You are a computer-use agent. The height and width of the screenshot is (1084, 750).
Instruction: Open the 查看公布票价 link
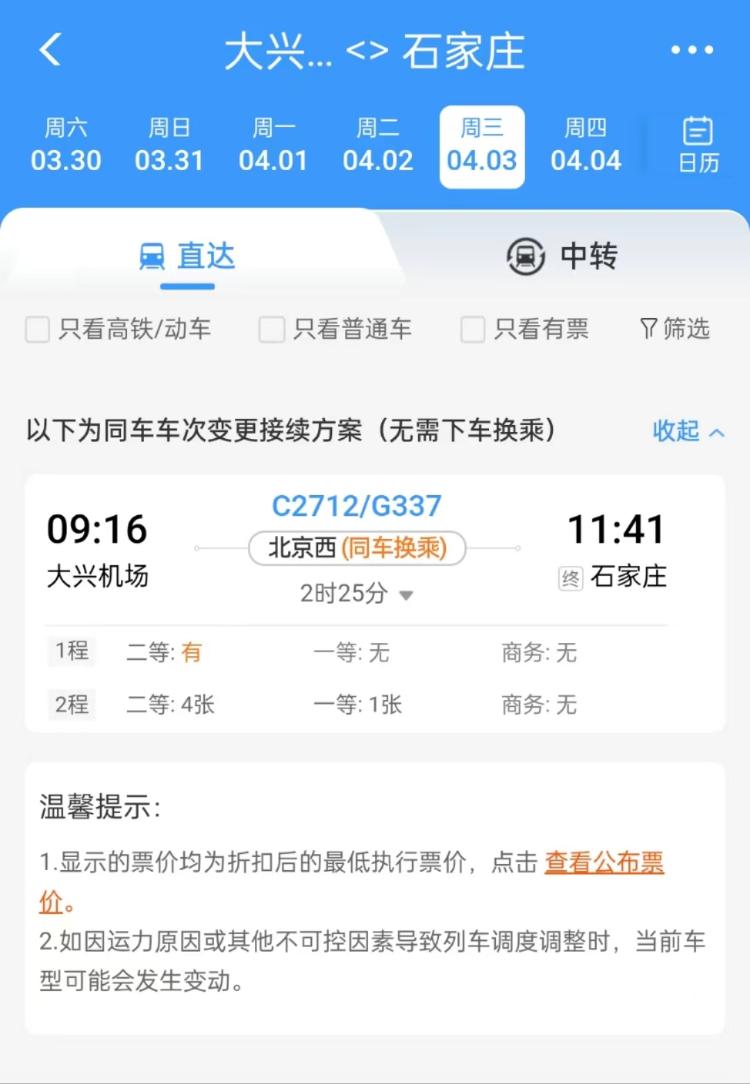click(603, 863)
